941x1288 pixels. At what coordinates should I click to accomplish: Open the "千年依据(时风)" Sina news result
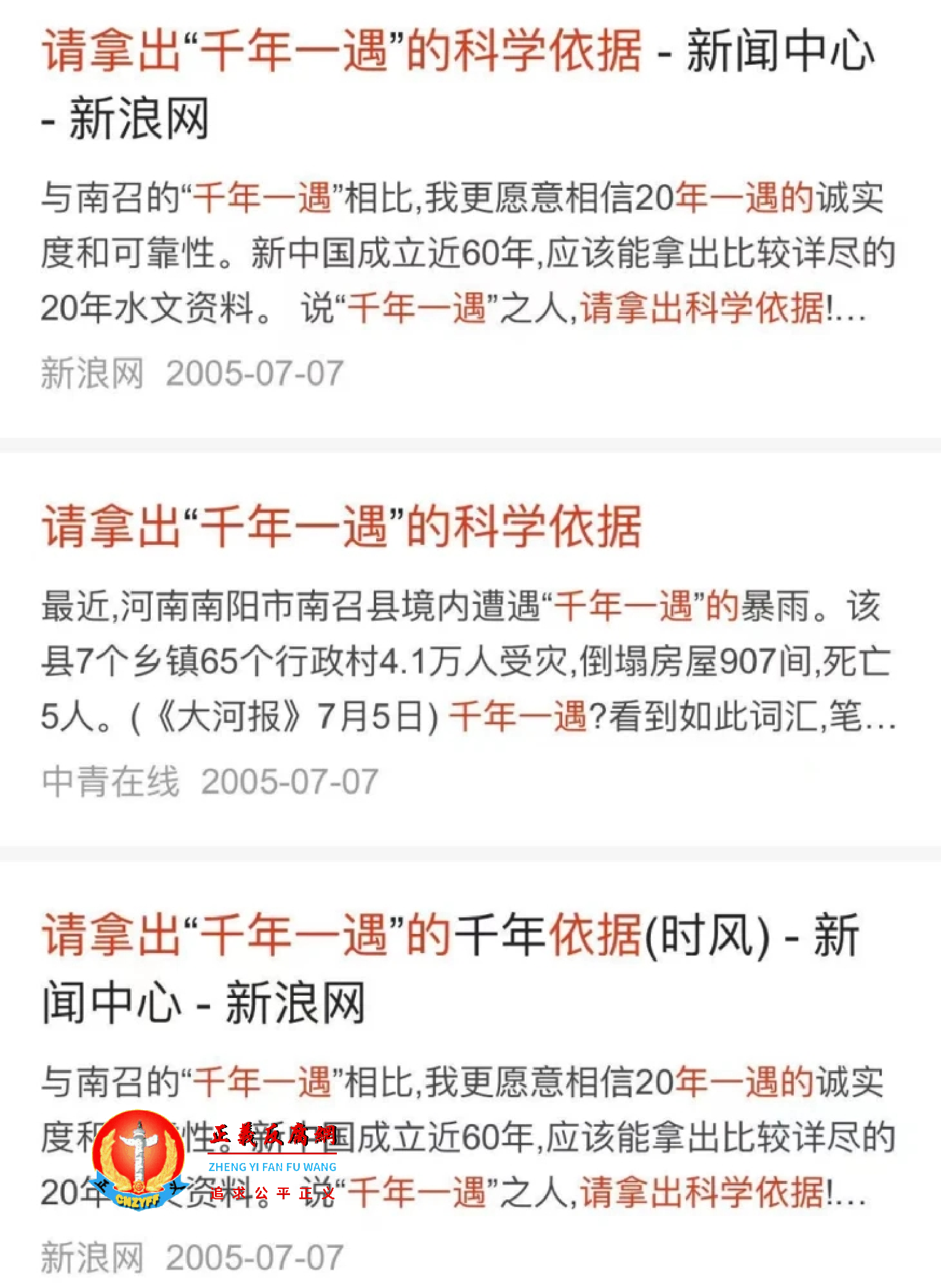pyautogui.click(x=450, y=936)
